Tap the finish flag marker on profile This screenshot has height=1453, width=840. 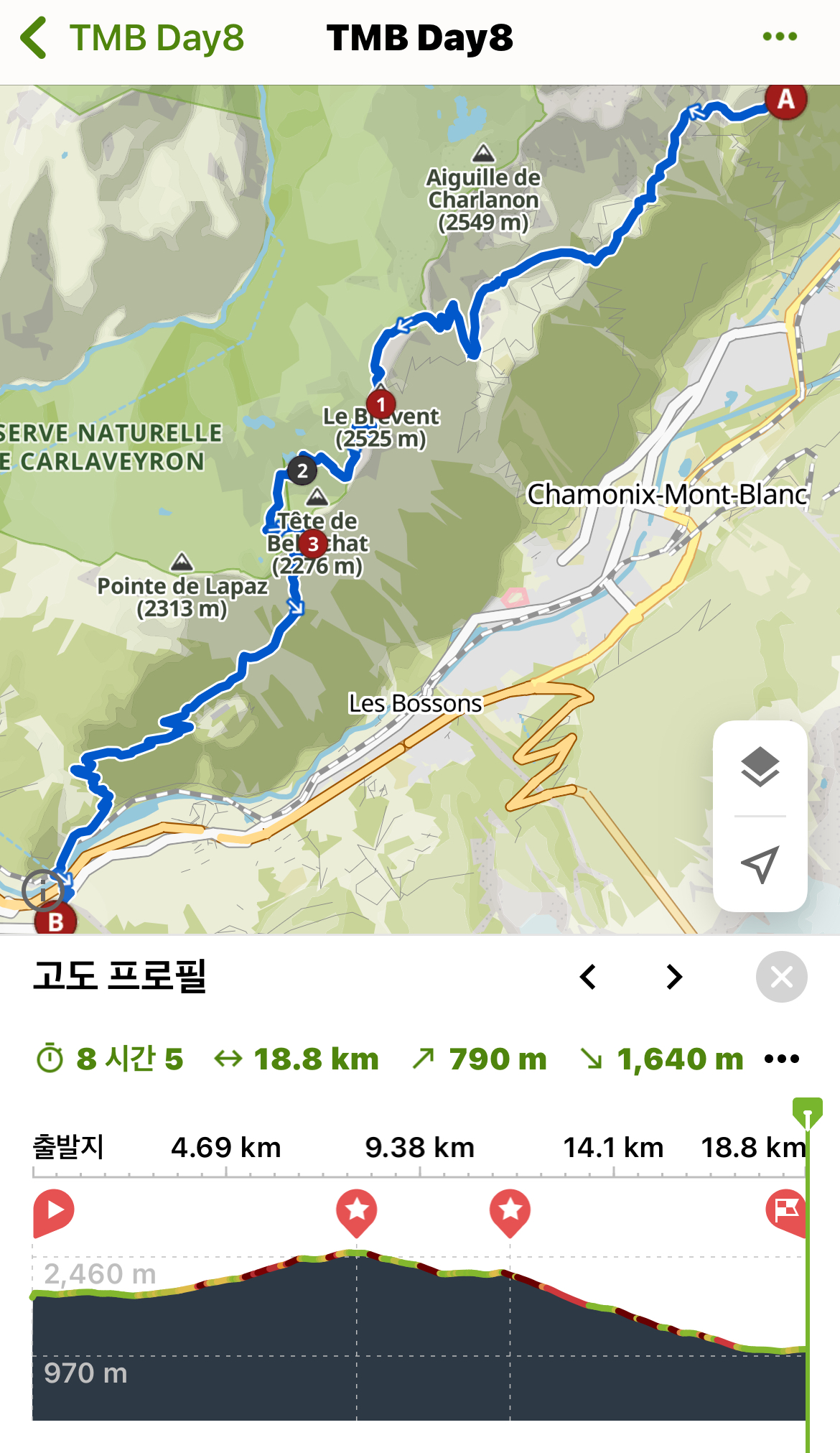[x=785, y=1211]
